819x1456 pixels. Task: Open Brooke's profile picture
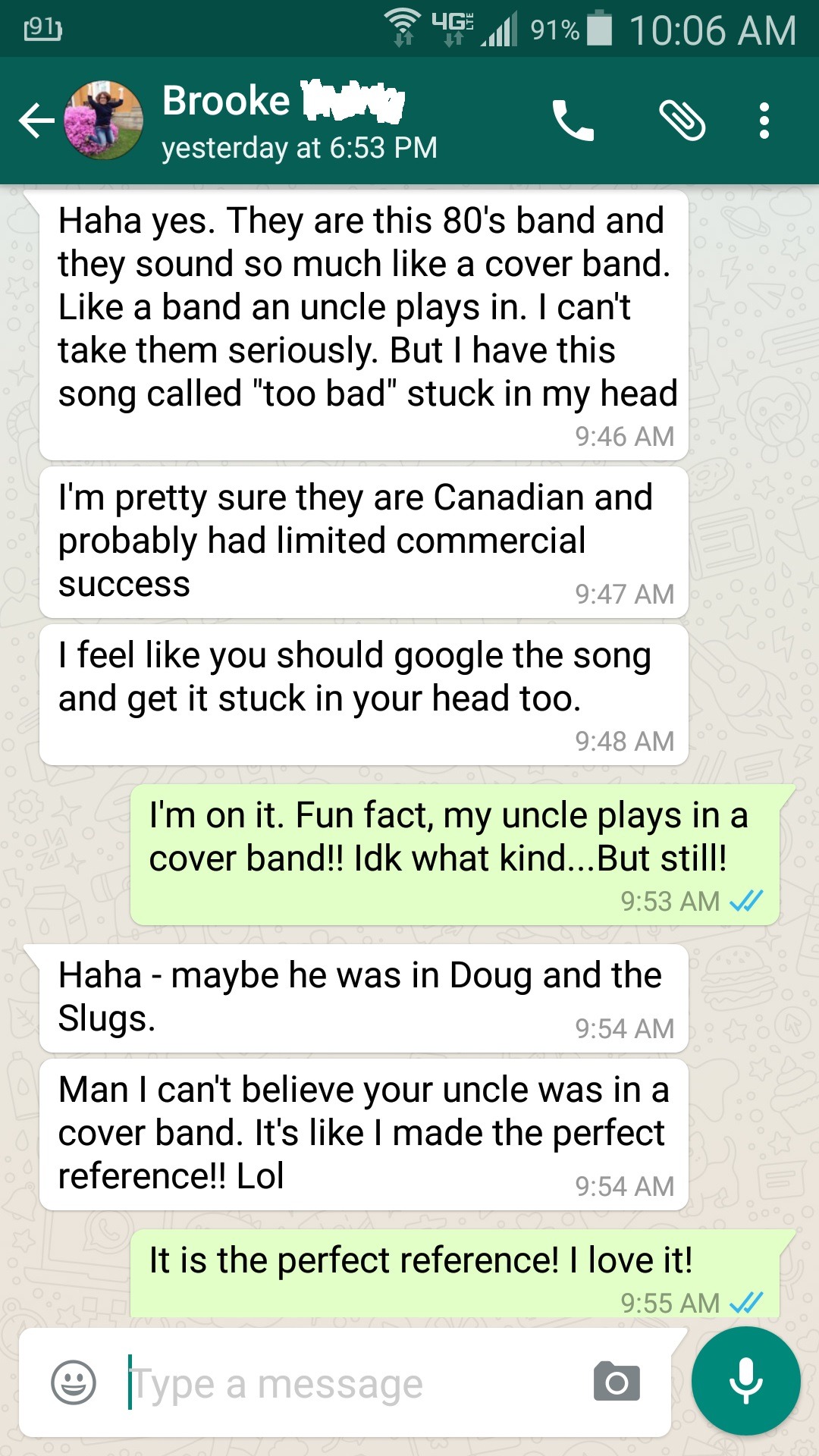(105, 121)
